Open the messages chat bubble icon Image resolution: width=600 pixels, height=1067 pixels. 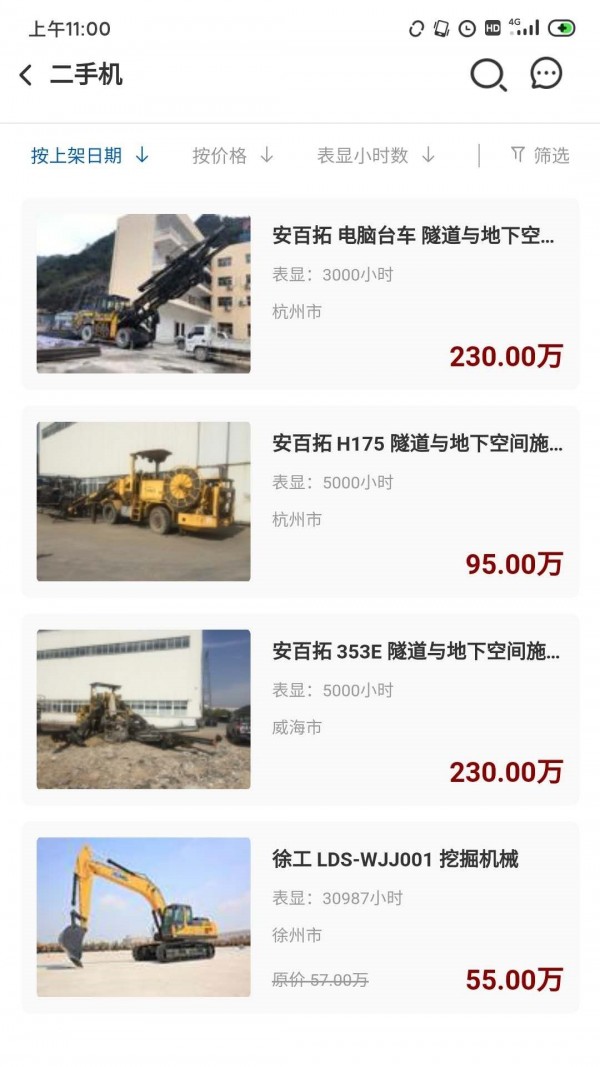(x=546, y=74)
